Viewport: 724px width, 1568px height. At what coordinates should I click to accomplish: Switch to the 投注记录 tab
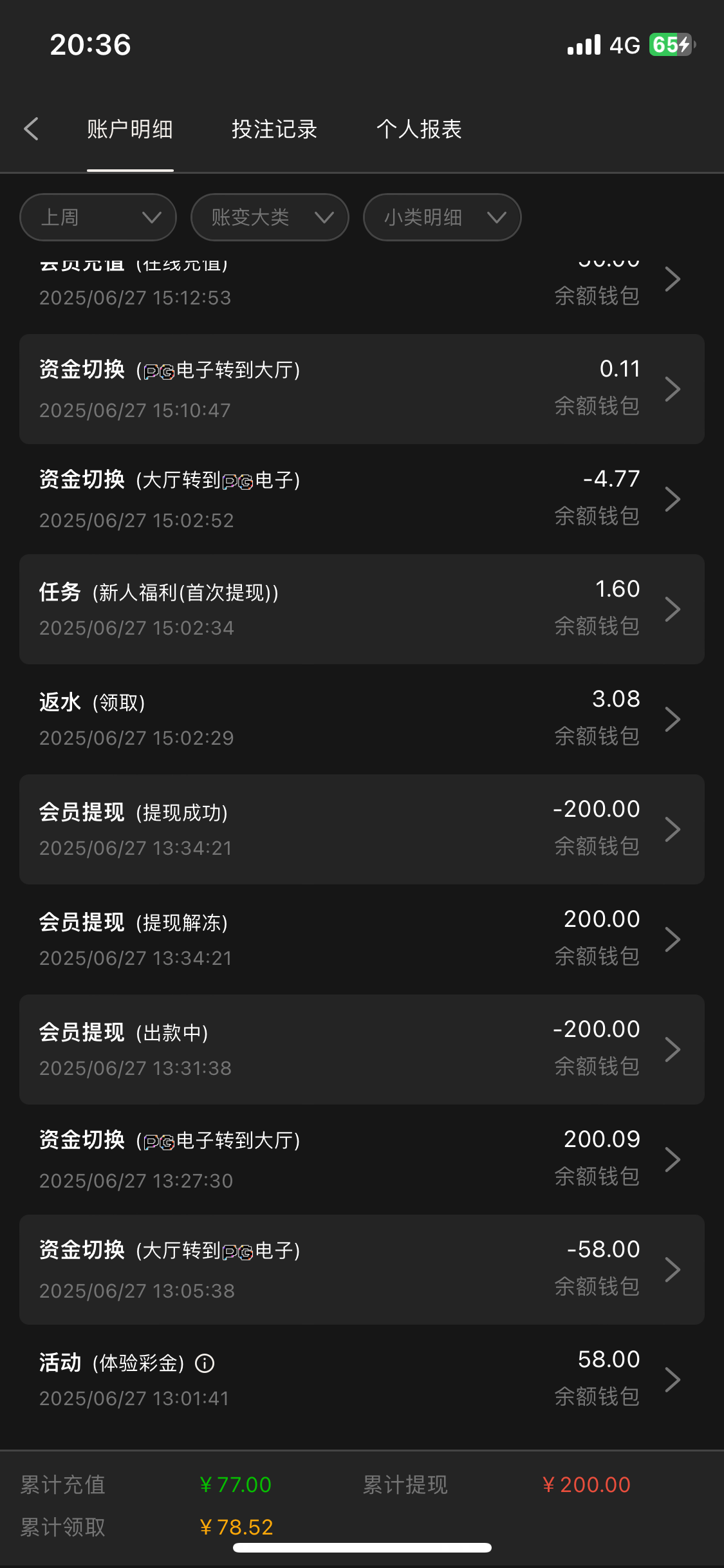click(274, 129)
